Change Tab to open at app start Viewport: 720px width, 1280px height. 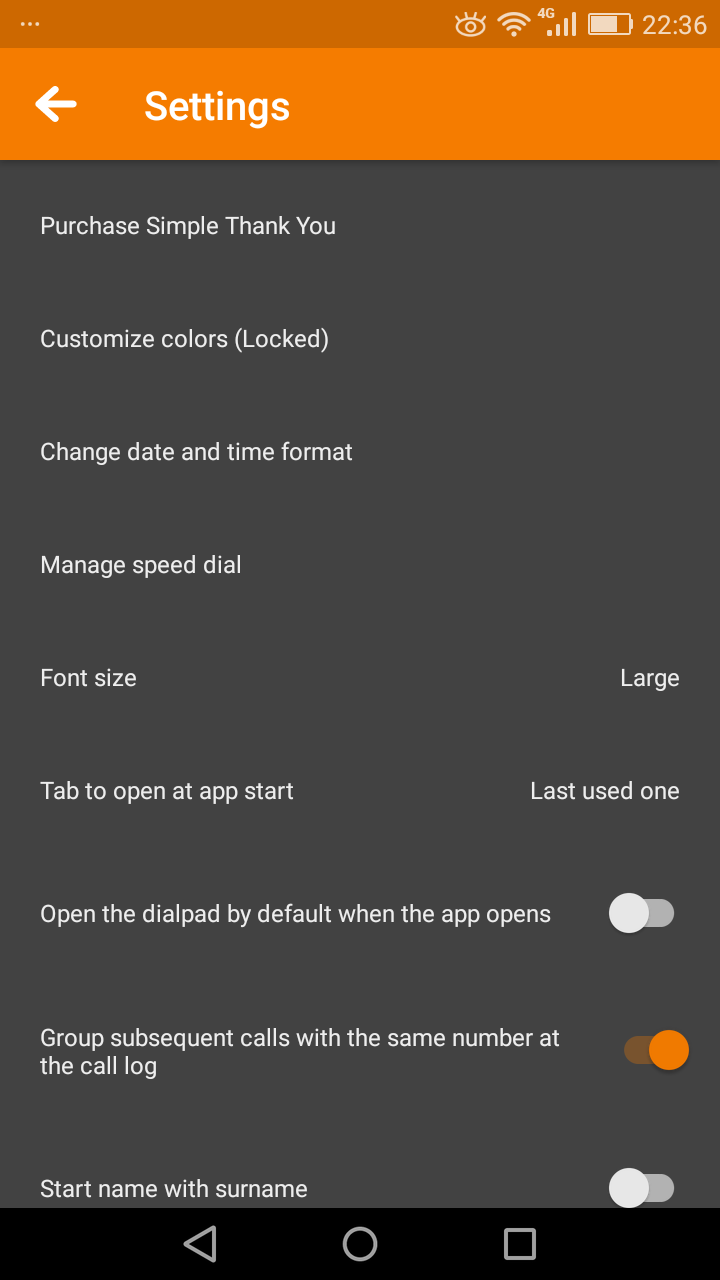(360, 790)
